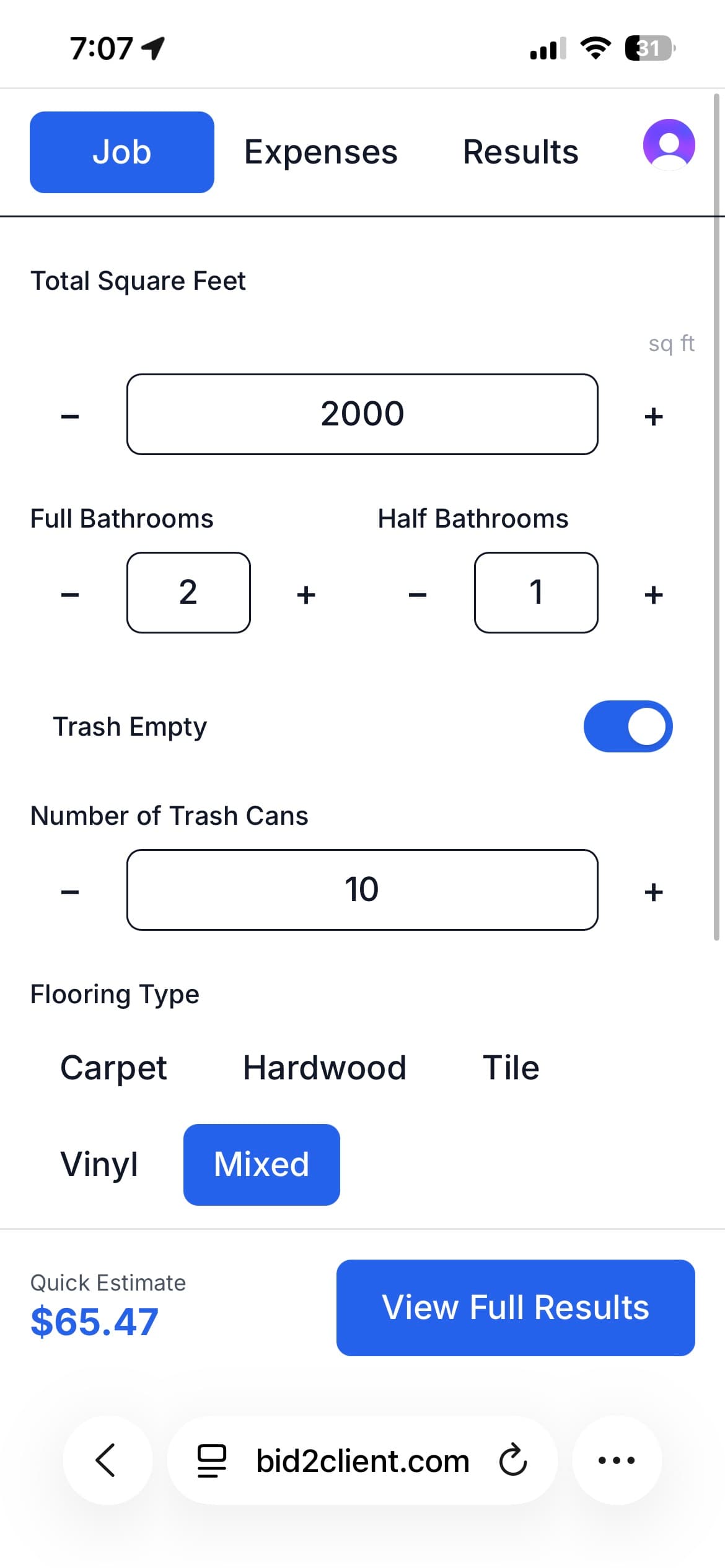
Task: Disable the Trash Empty switch
Action: click(x=628, y=726)
